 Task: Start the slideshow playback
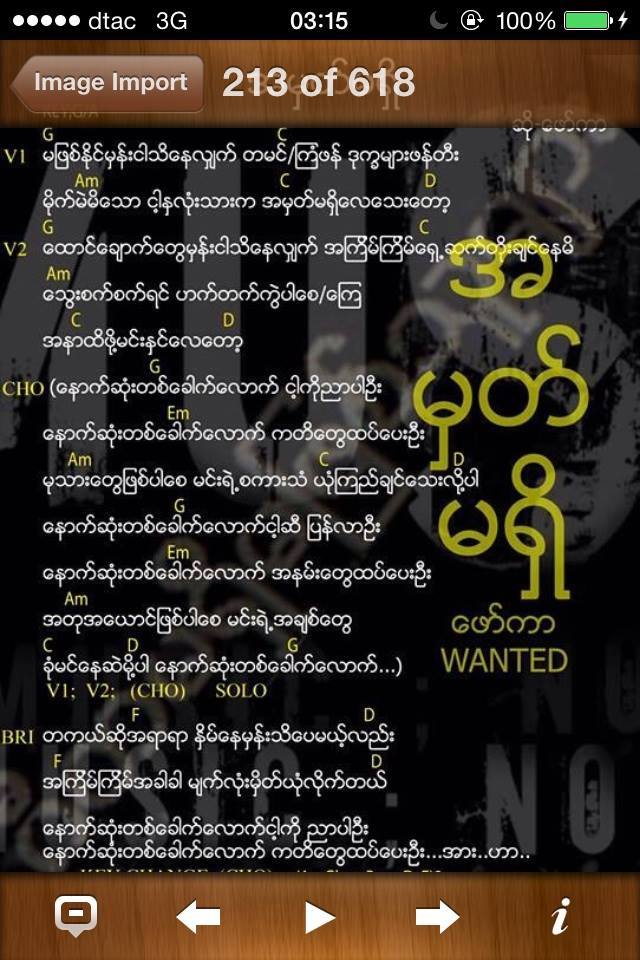[319, 916]
